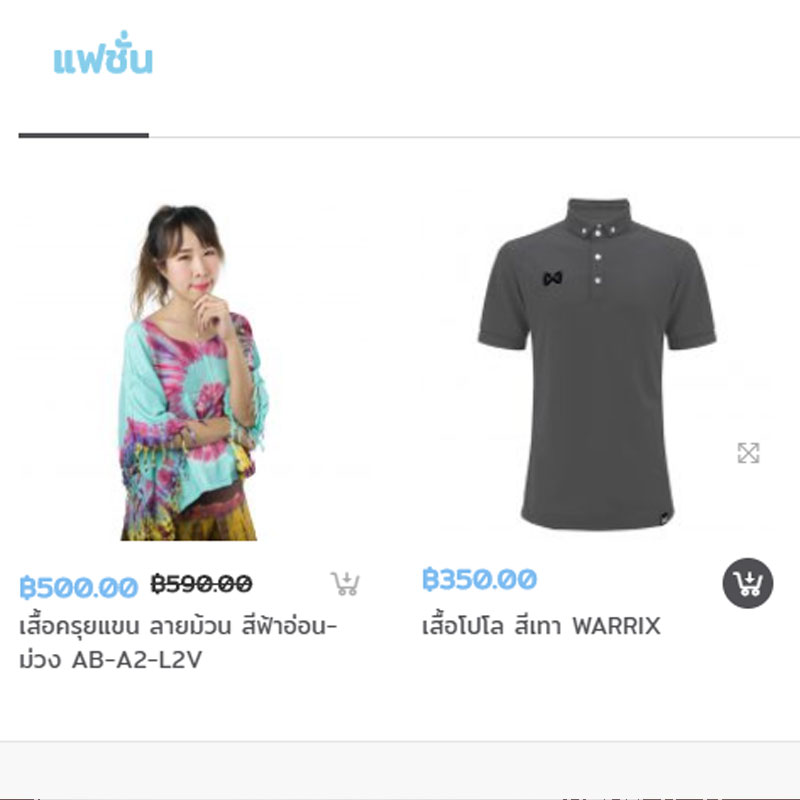The image size is (800, 800).
Task: Open the แฟชั่น category tab
Action: coord(102,61)
